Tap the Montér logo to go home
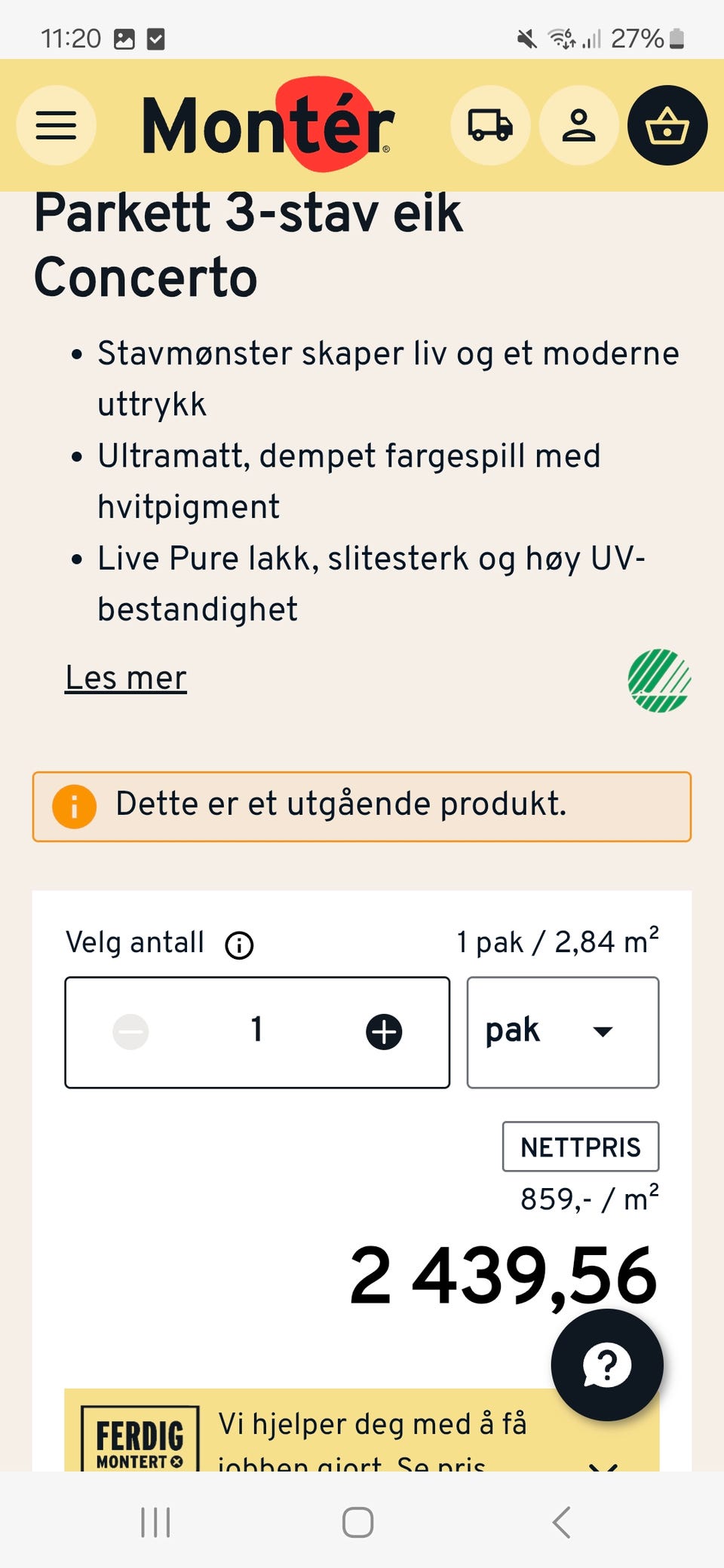This screenshot has width=724, height=1568. (x=268, y=124)
